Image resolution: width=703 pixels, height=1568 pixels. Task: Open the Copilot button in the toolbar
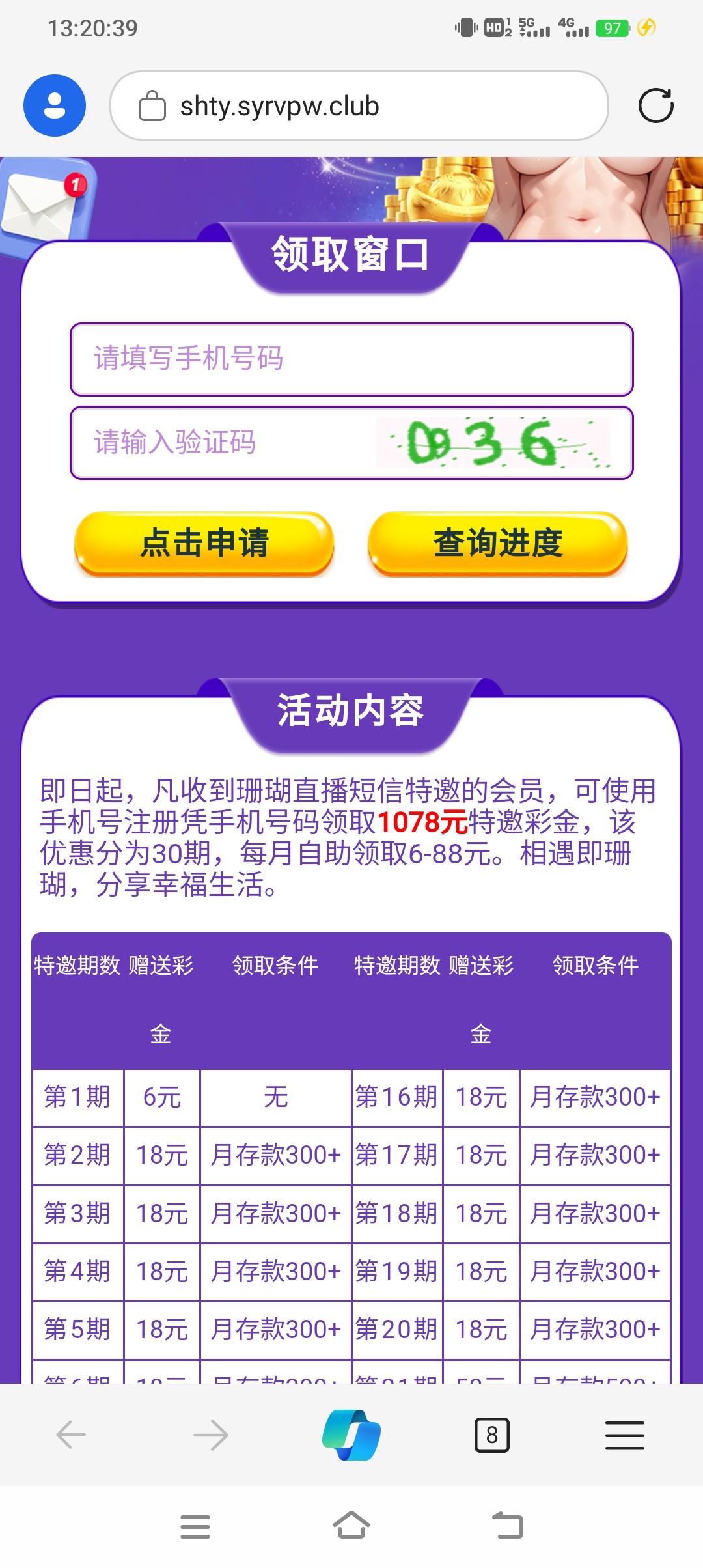351,1435
